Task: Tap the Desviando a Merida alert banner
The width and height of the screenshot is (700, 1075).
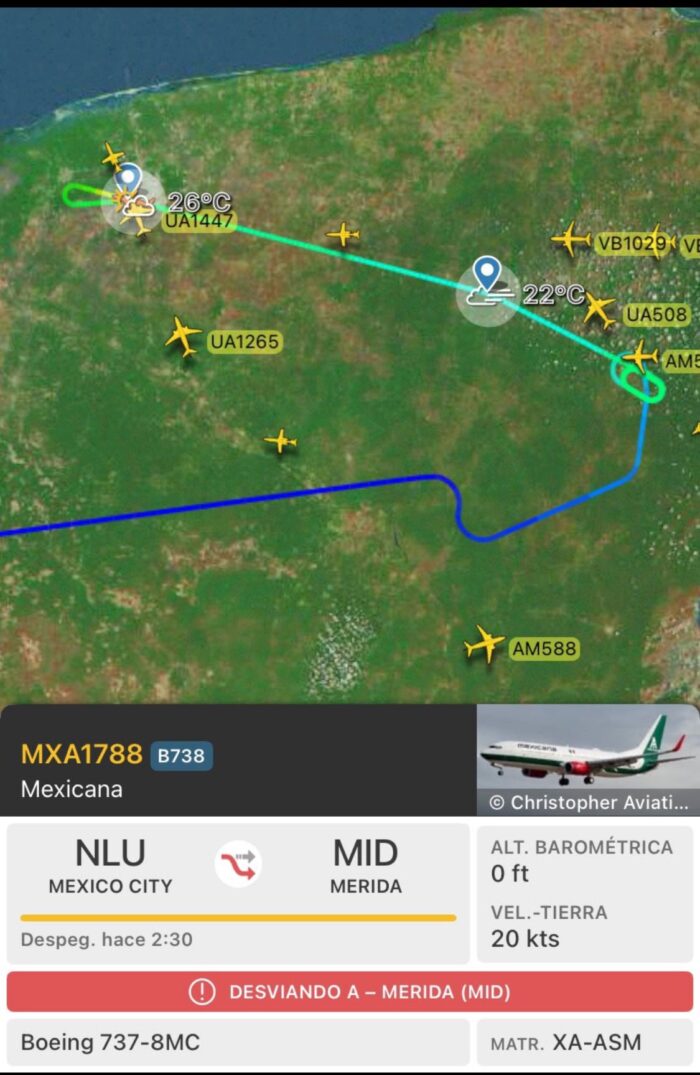Action: click(x=350, y=992)
